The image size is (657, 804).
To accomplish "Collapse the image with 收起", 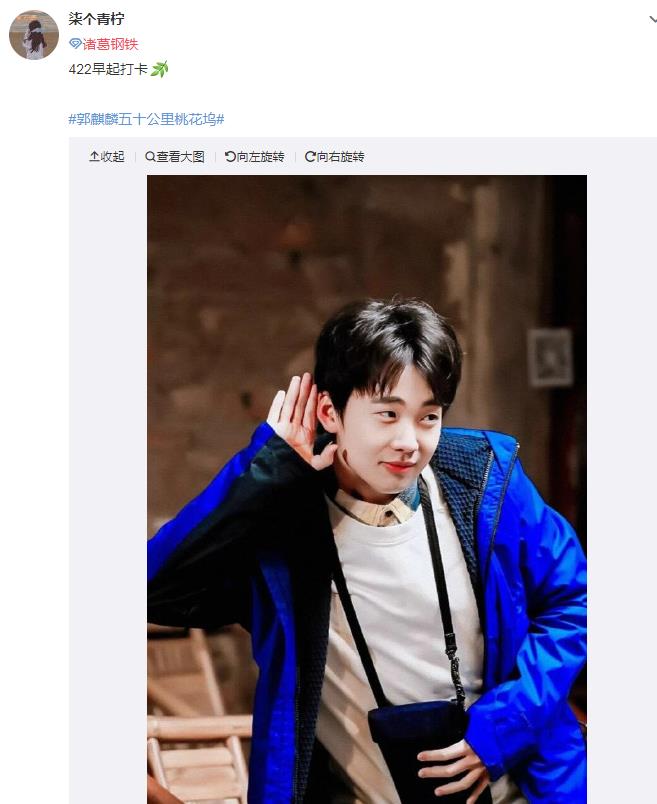I will (107, 157).
